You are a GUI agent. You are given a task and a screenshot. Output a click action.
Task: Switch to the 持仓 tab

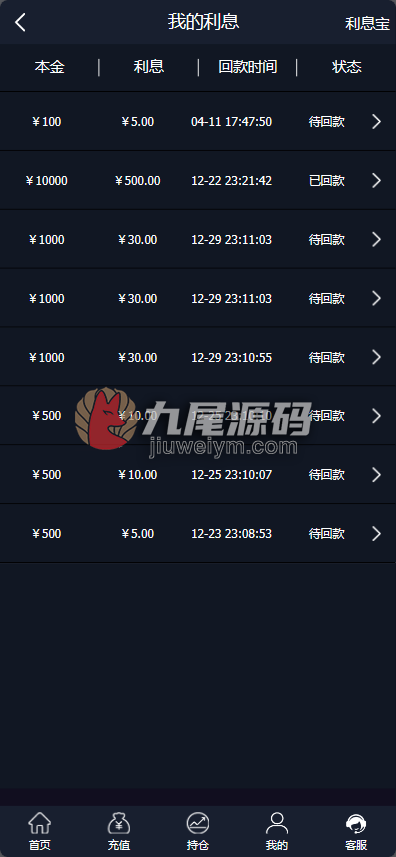pyautogui.click(x=198, y=831)
